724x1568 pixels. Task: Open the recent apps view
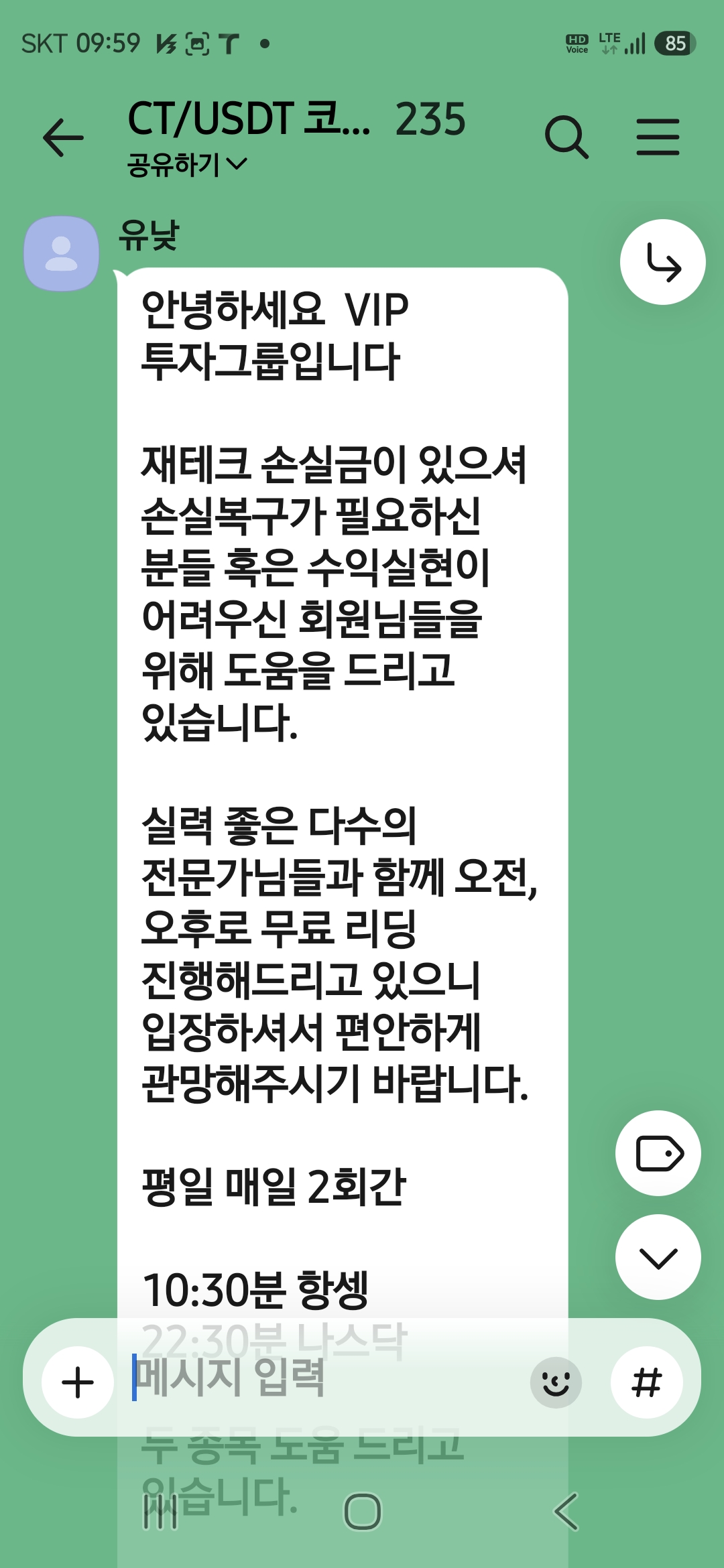pyautogui.click(x=160, y=1512)
